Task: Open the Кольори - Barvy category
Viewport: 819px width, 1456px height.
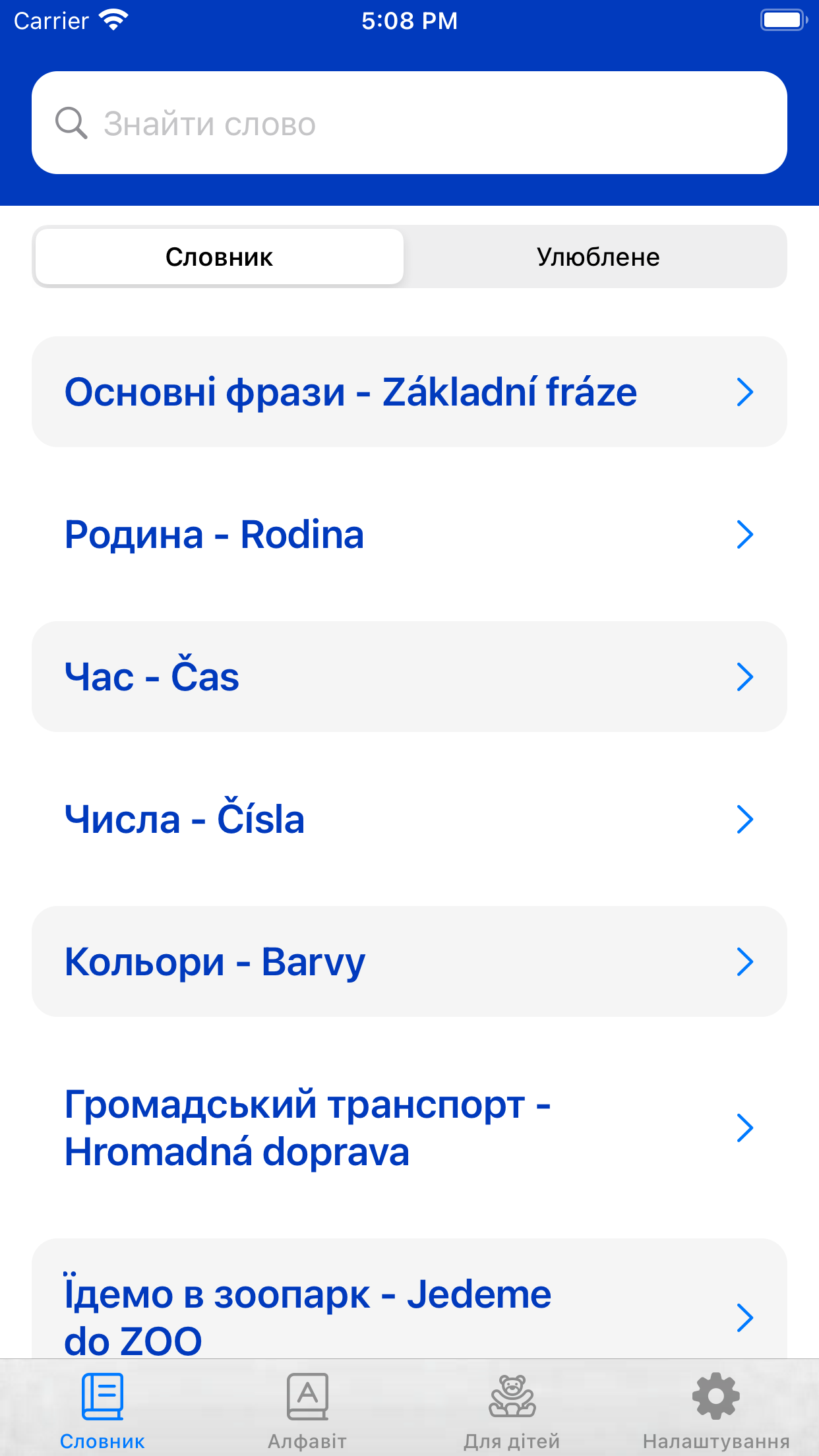Action: pyautogui.click(x=409, y=961)
